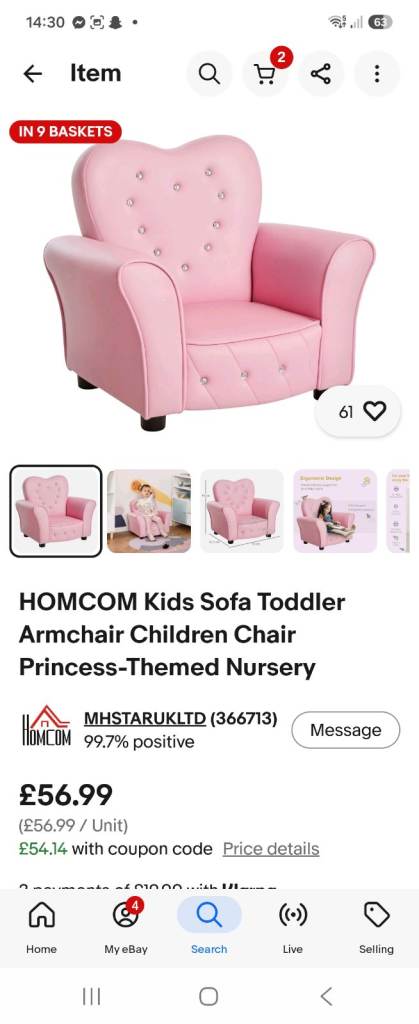Go back using the arrow beside Item
The image size is (419, 1024).
pos(33,74)
